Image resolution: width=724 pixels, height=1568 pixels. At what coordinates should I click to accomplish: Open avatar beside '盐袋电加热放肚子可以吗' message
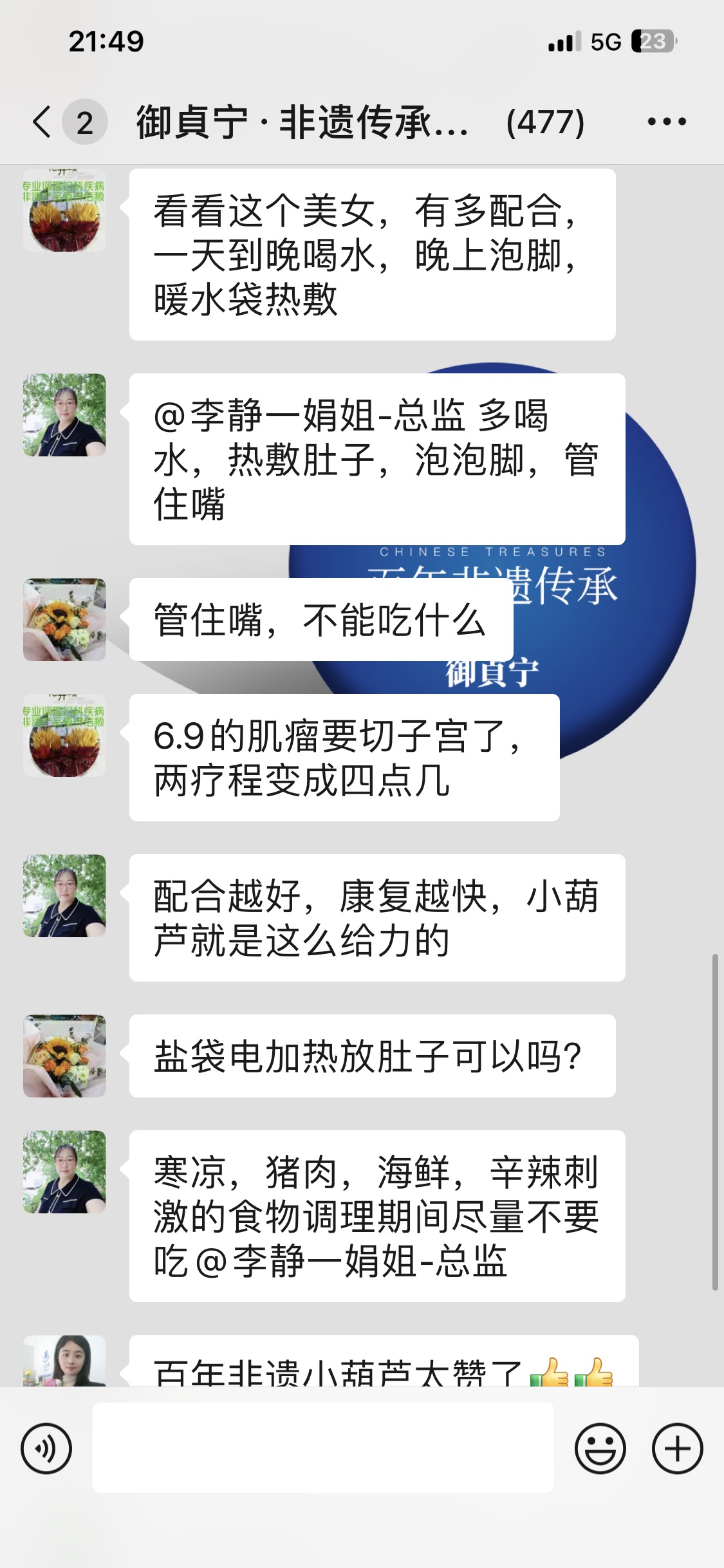pyautogui.click(x=64, y=1056)
